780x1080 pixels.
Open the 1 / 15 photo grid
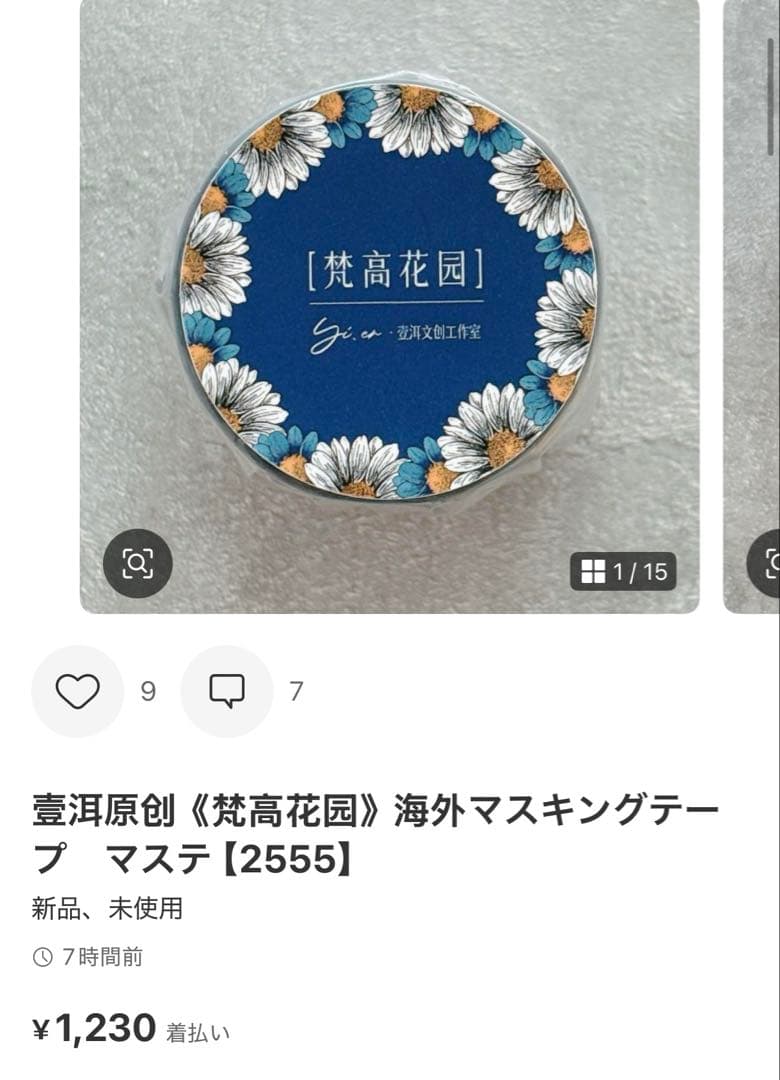click(623, 571)
